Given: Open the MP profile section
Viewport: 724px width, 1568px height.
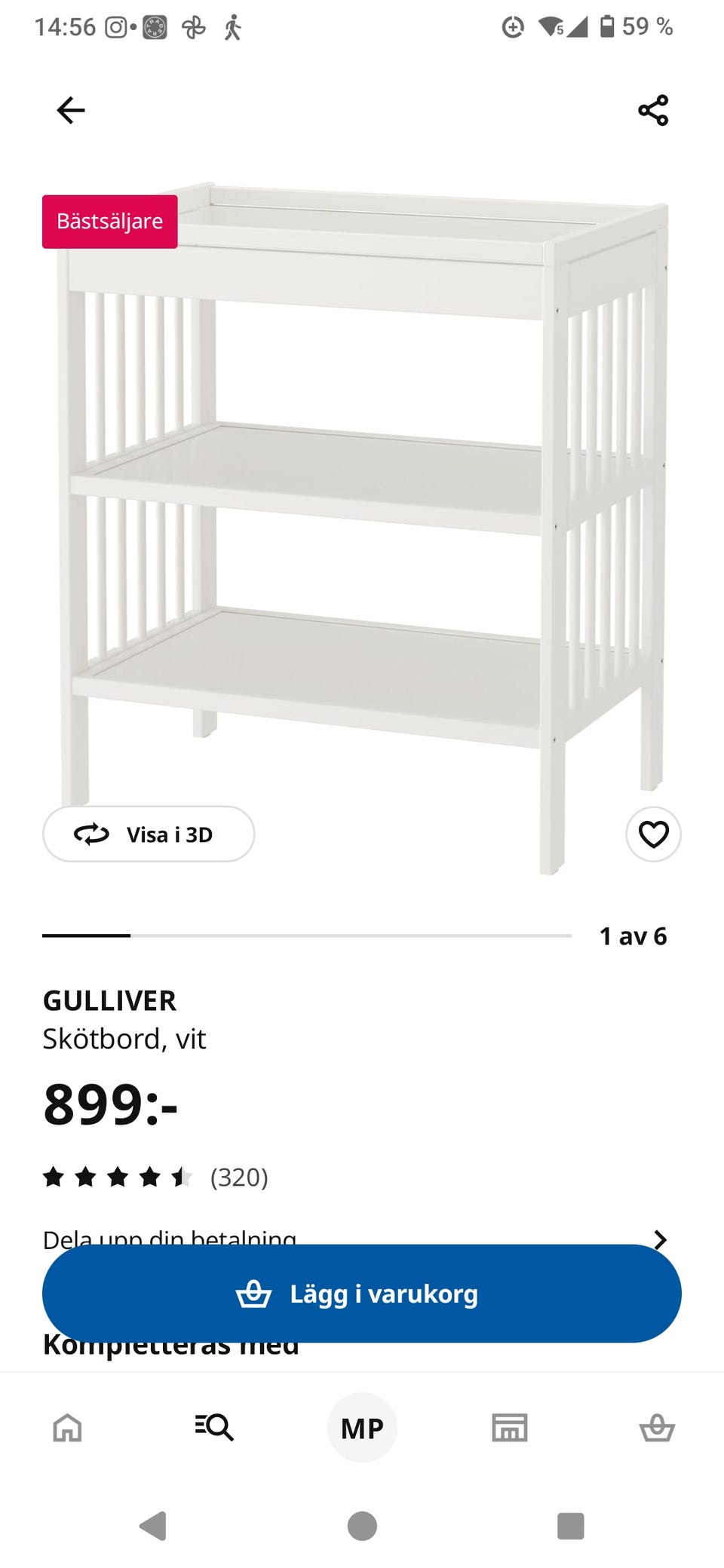Looking at the screenshot, I should tap(361, 1427).
